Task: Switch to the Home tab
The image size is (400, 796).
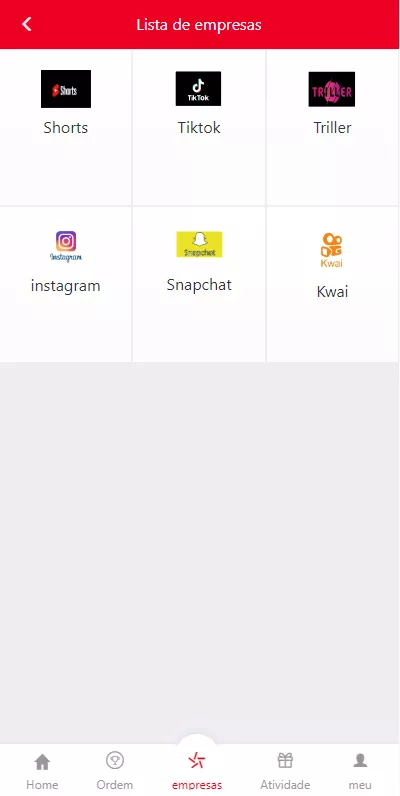Action: coord(42,771)
